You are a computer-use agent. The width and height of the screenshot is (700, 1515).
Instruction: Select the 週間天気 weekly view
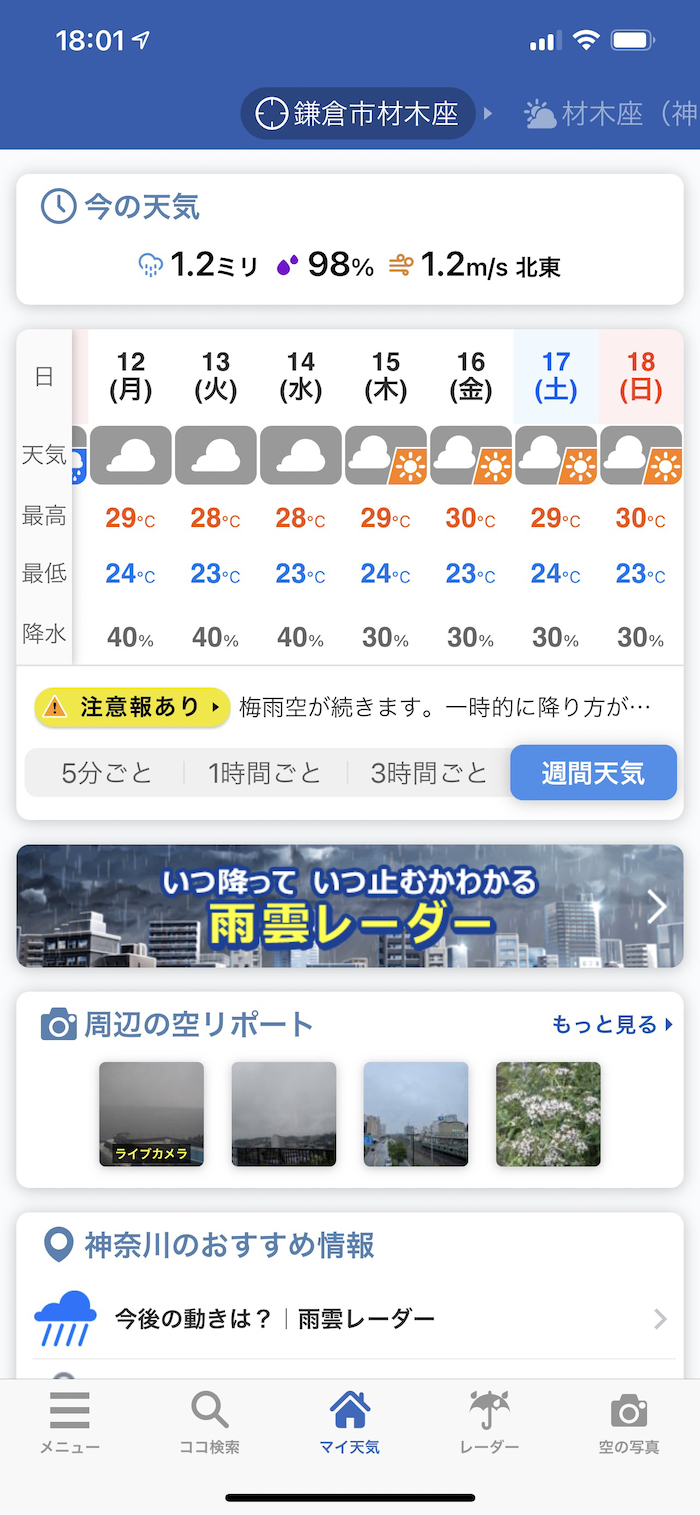pos(593,773)
